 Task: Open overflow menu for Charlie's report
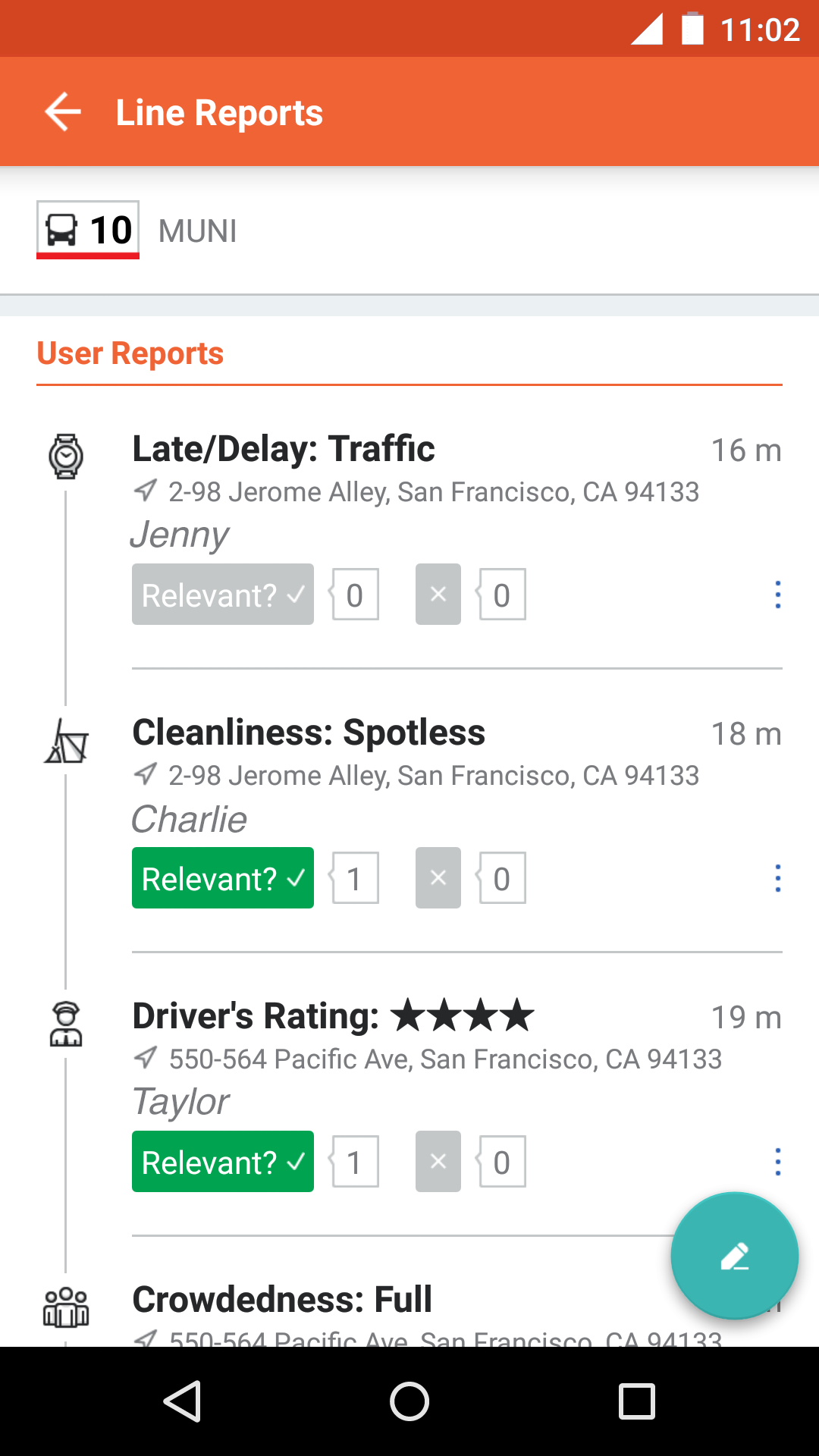[778, 878]
